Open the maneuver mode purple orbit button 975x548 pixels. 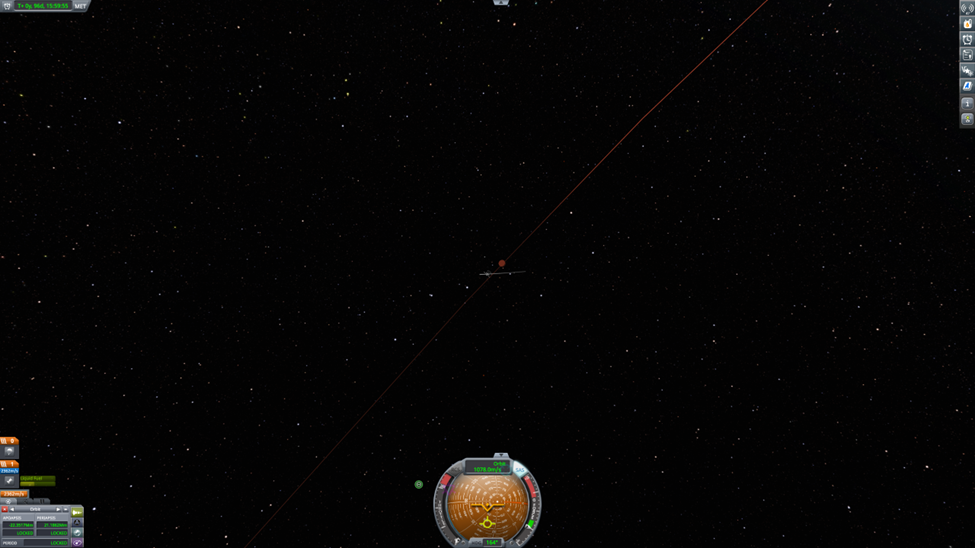point(77,542)
